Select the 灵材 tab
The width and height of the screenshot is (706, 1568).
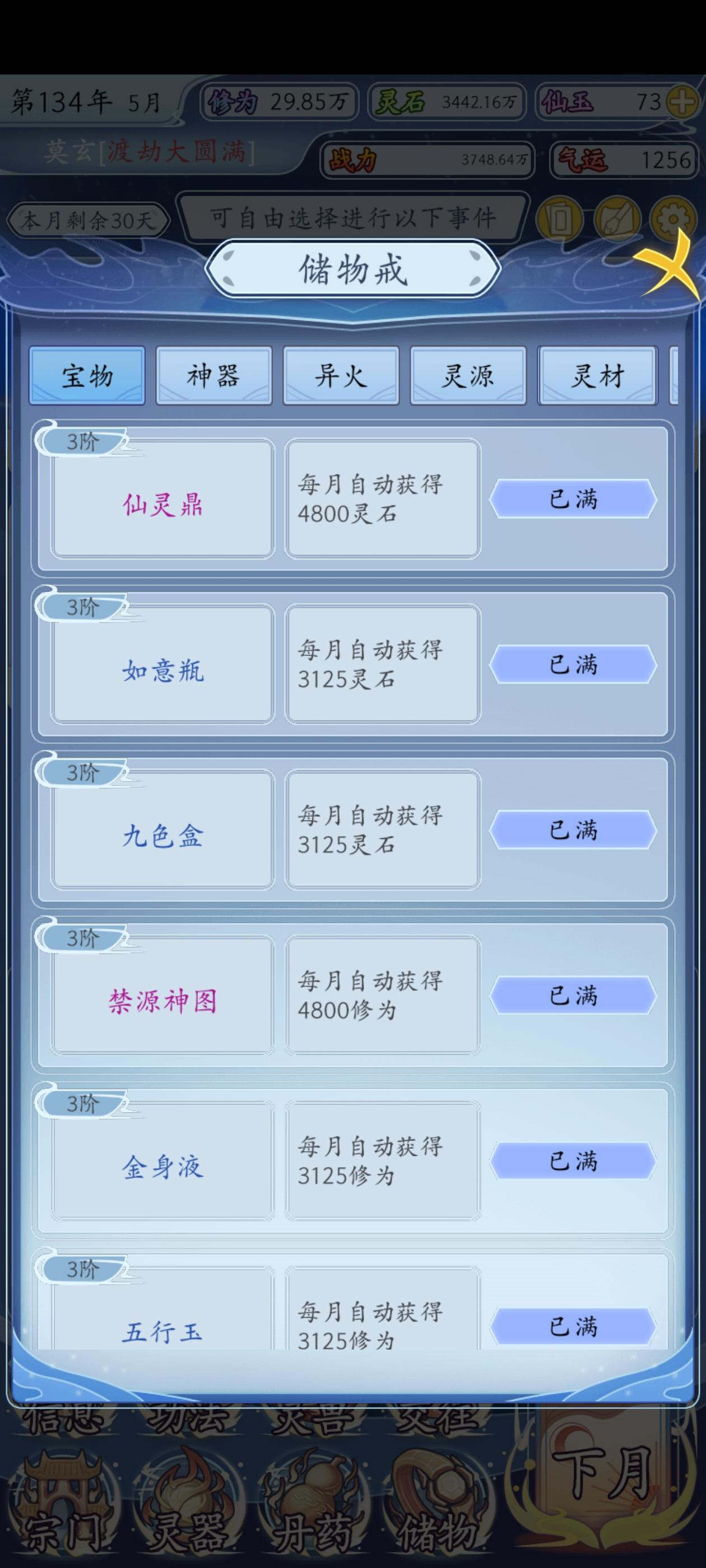[x=597, y=376]
